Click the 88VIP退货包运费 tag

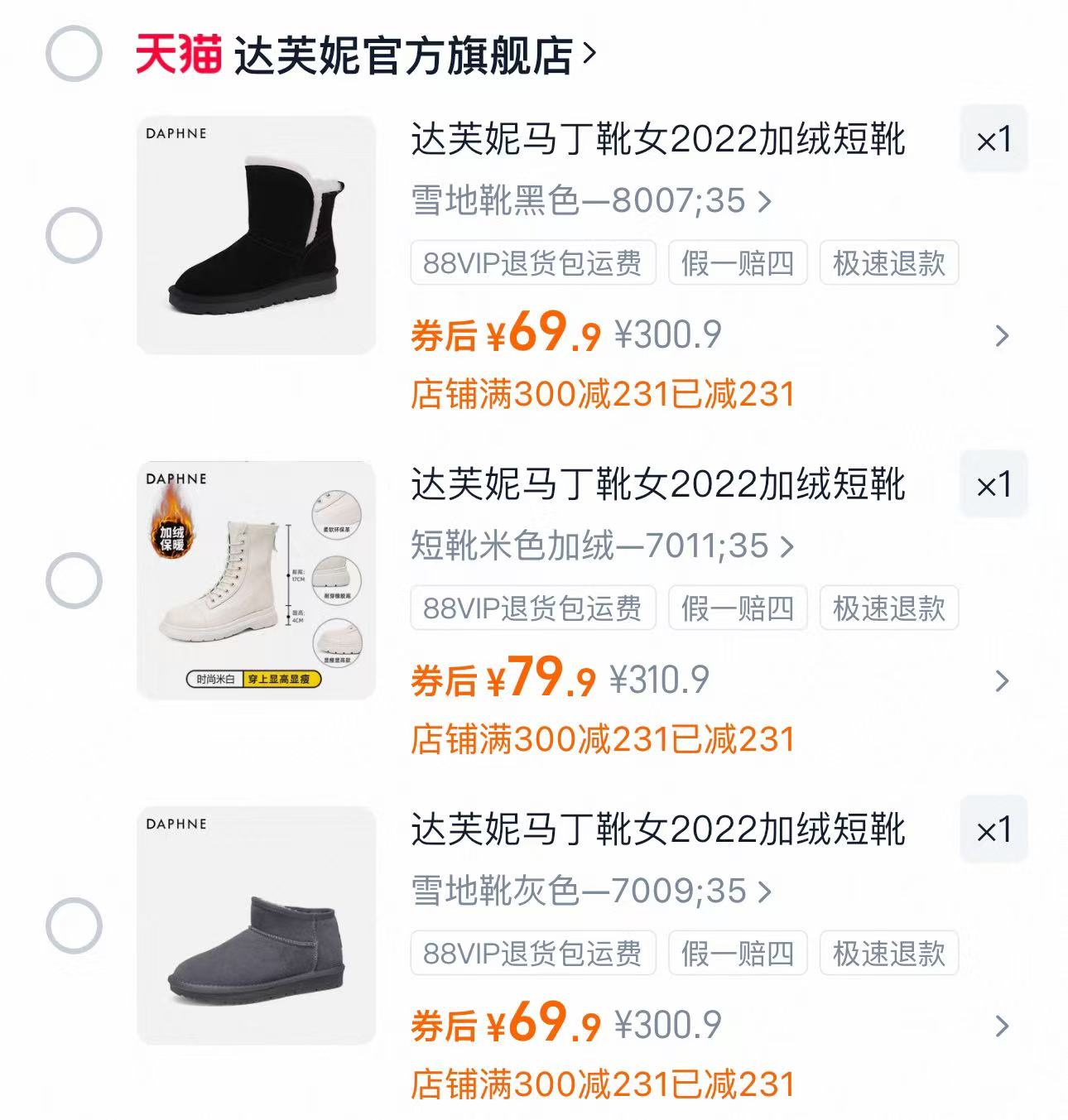tap(533, 261)
